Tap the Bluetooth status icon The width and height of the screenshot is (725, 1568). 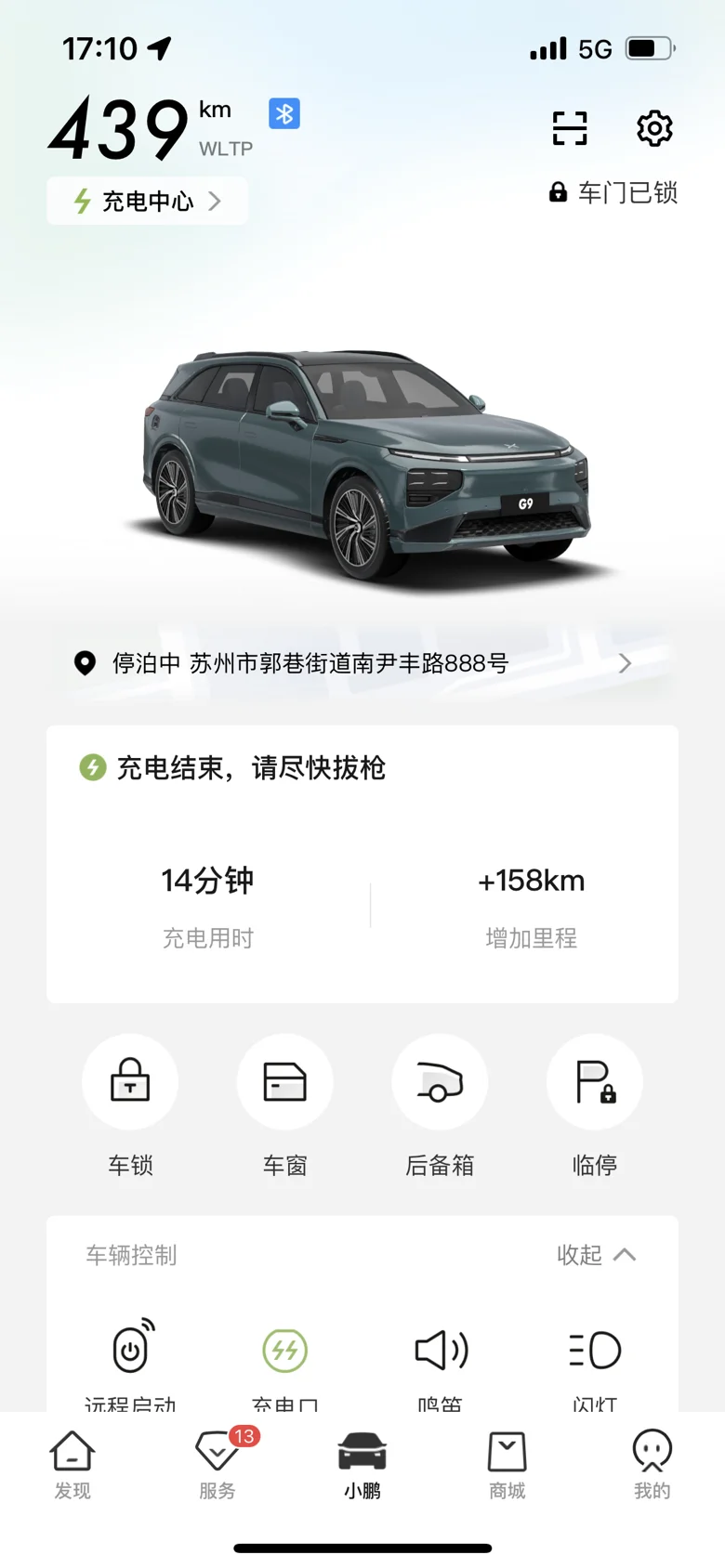(x=284, y=113)
